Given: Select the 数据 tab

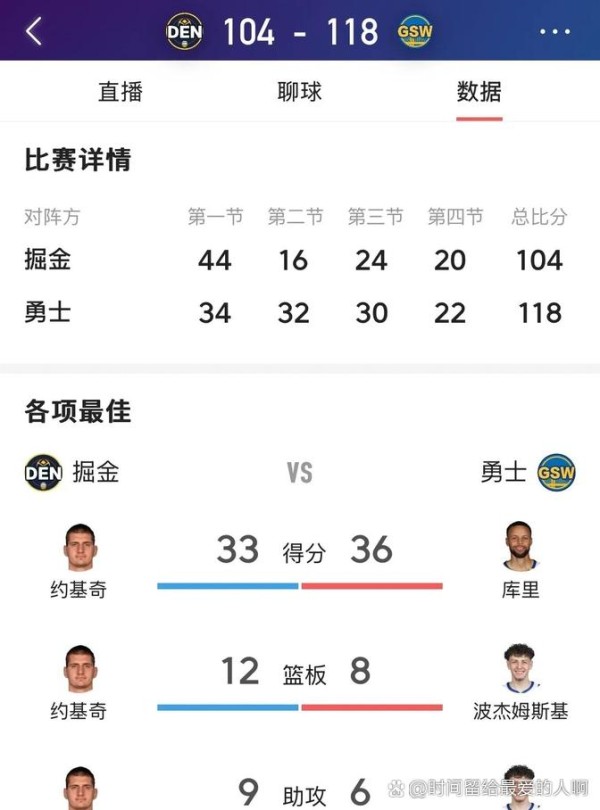Looking at the screenshot, I should 479,92.
